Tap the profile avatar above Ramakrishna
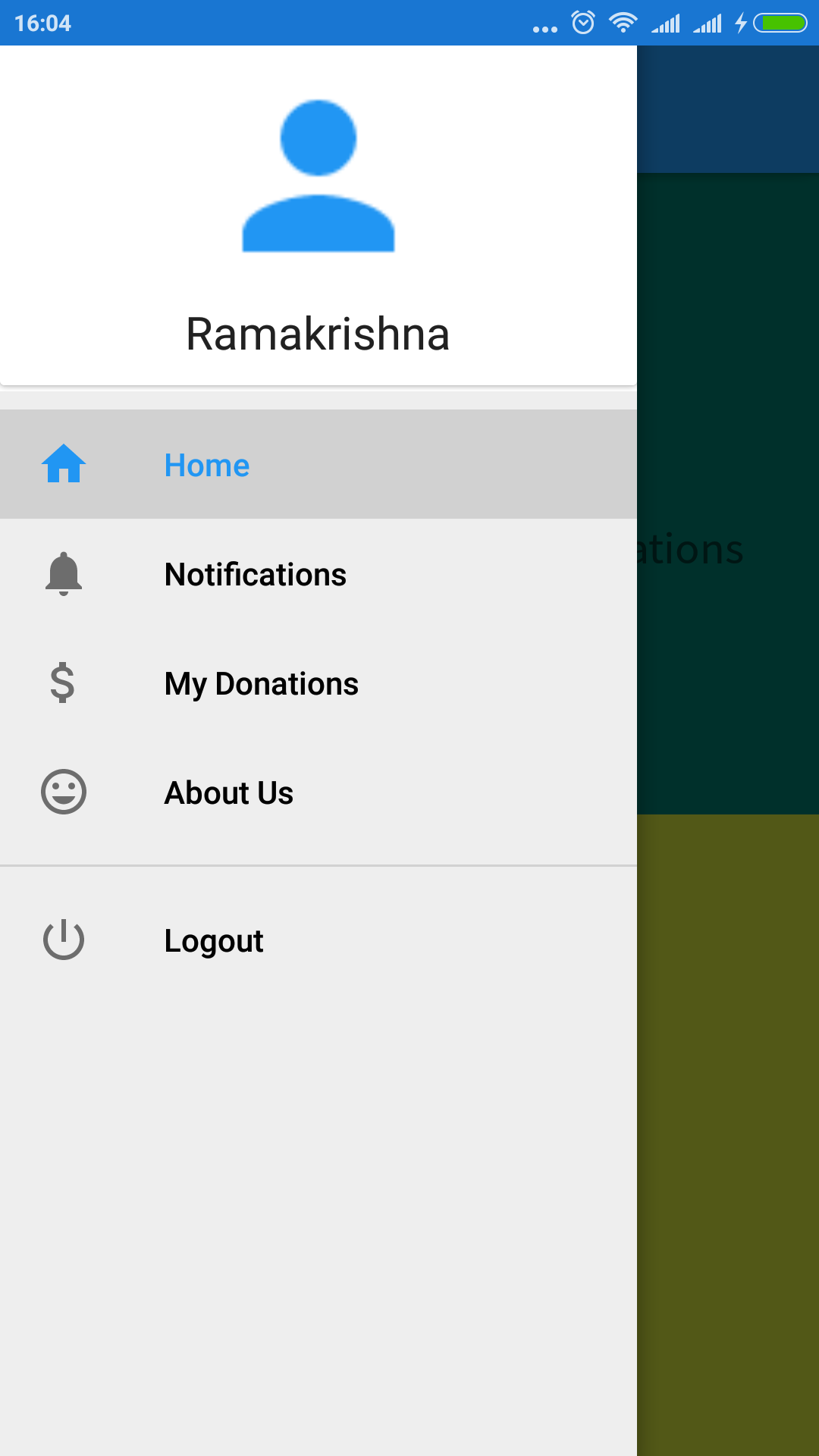This screenshot has width=819, height=1456. coord(318,176)
